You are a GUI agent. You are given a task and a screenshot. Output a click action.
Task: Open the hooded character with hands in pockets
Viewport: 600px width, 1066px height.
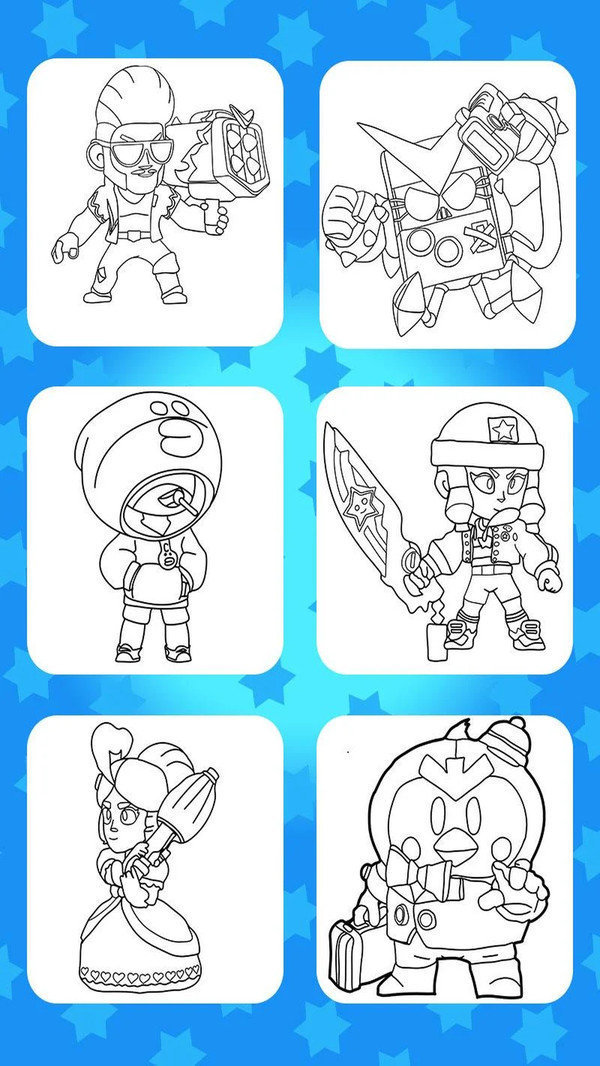[x=155, y=530]
